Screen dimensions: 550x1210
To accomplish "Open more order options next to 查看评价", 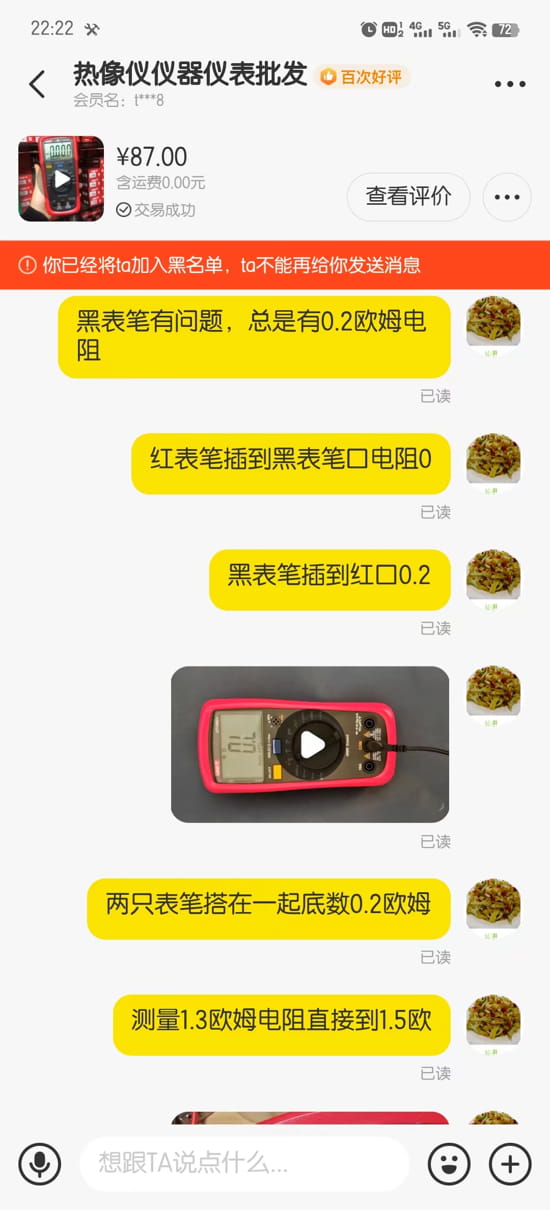I will coord(507,196).
